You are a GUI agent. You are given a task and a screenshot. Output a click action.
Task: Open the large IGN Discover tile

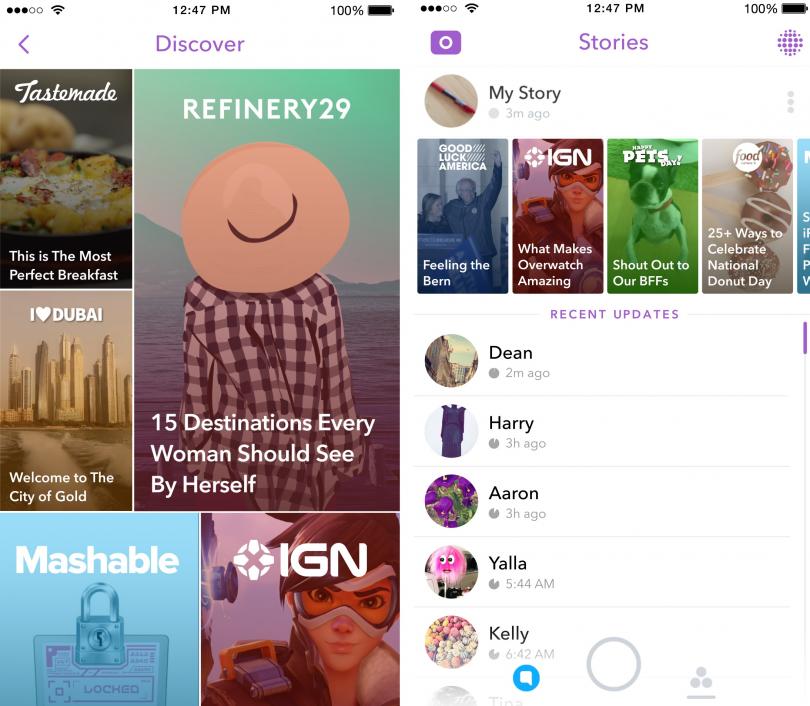[x=300, y=609]
